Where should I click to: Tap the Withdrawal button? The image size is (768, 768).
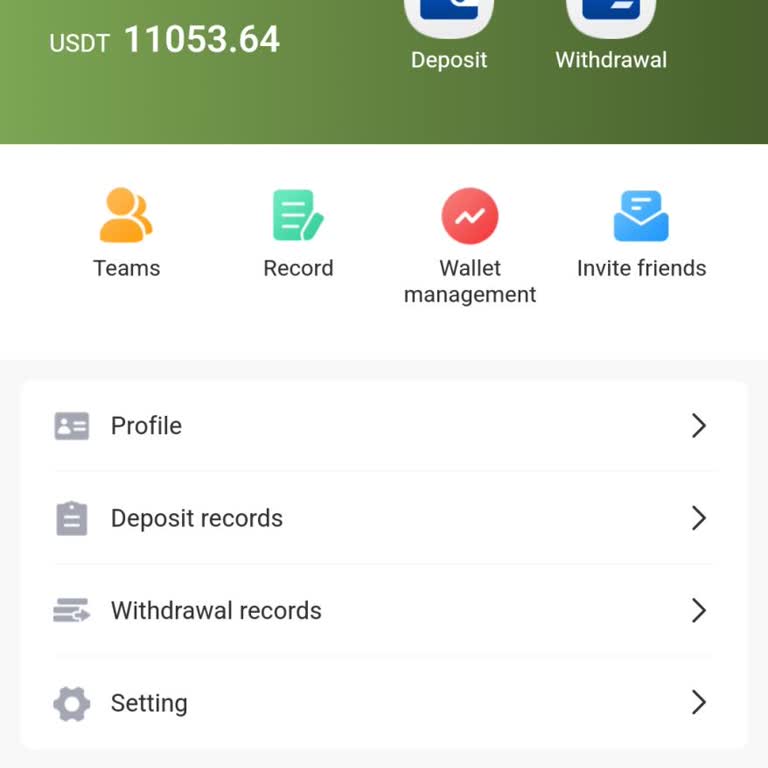coord(611,30)
